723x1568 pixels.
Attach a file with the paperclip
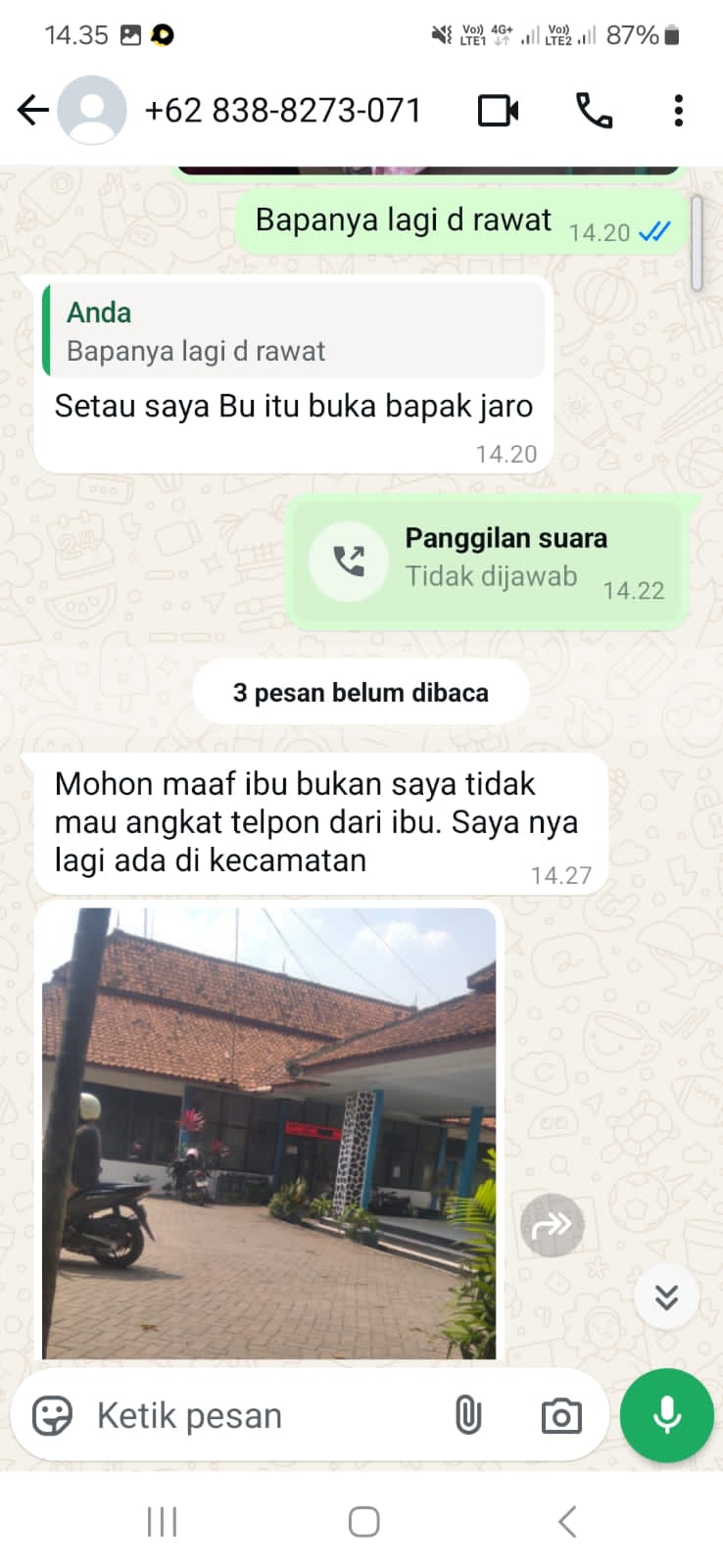click(468, 1416)
